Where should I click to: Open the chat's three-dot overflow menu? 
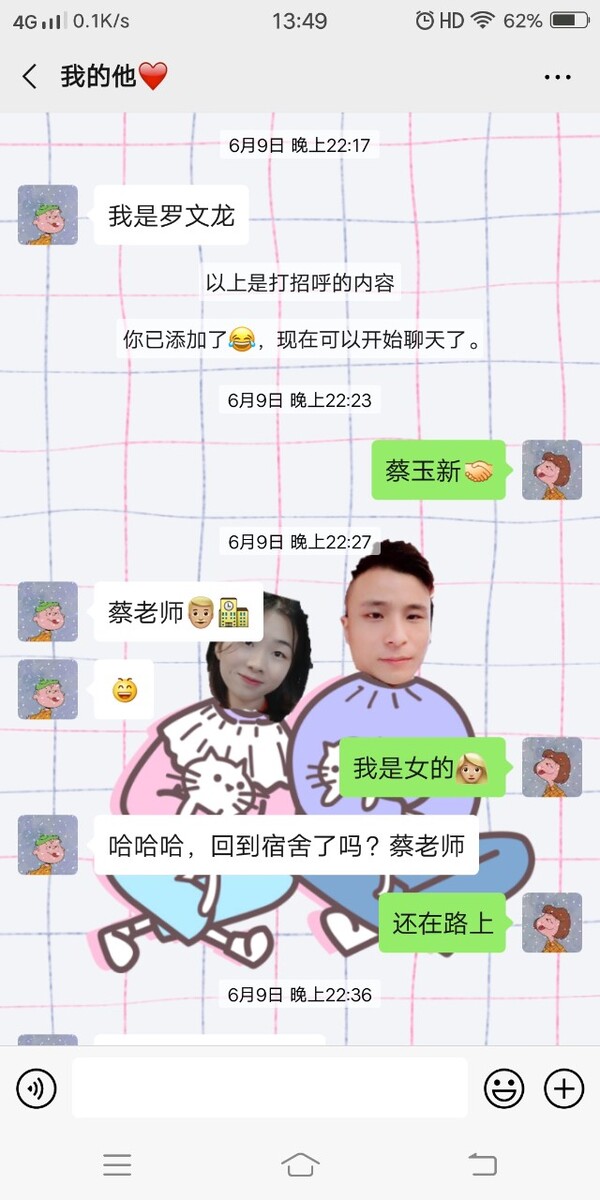pos(557,77)
